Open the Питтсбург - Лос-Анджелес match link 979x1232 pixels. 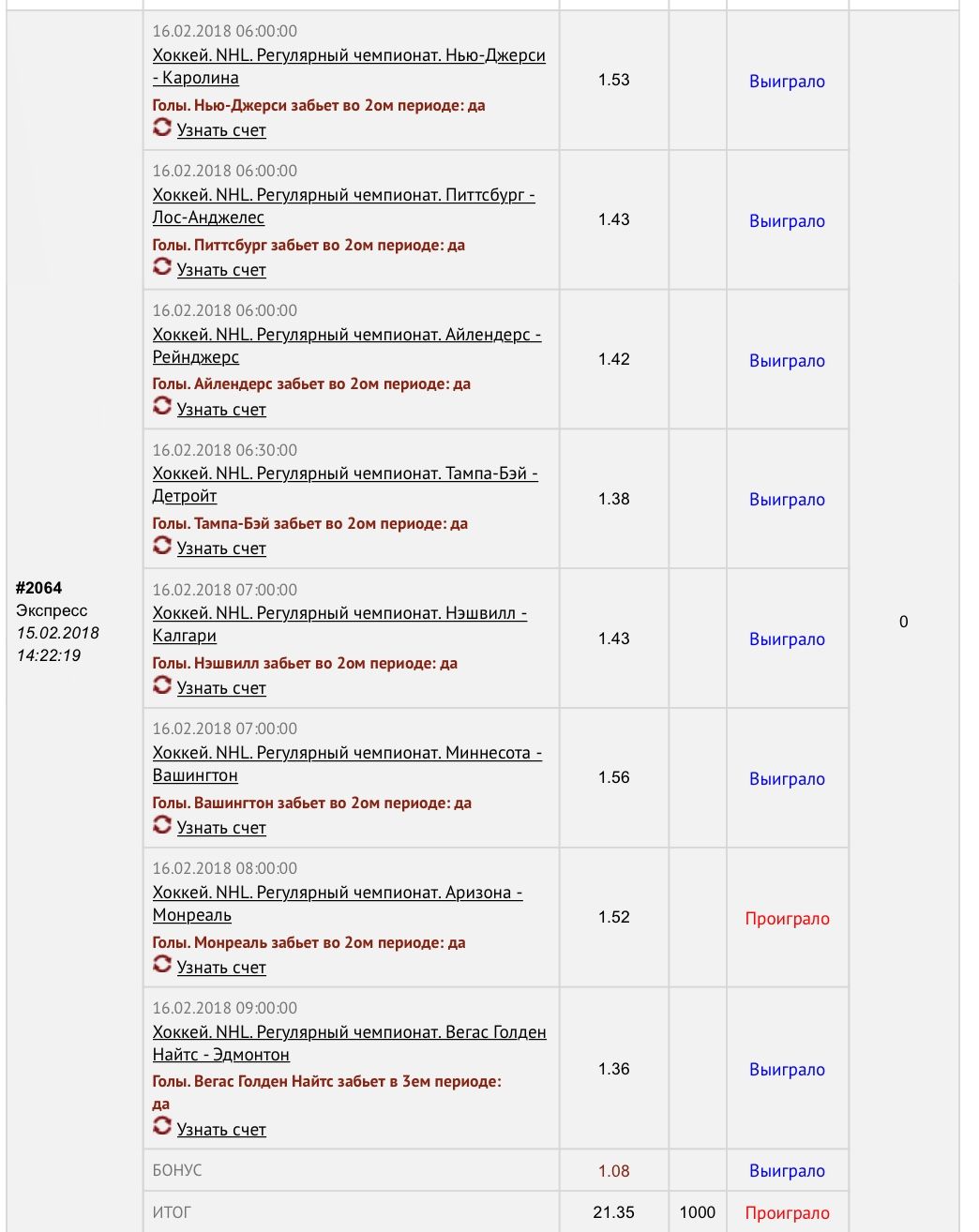click(x=343, y=196)
